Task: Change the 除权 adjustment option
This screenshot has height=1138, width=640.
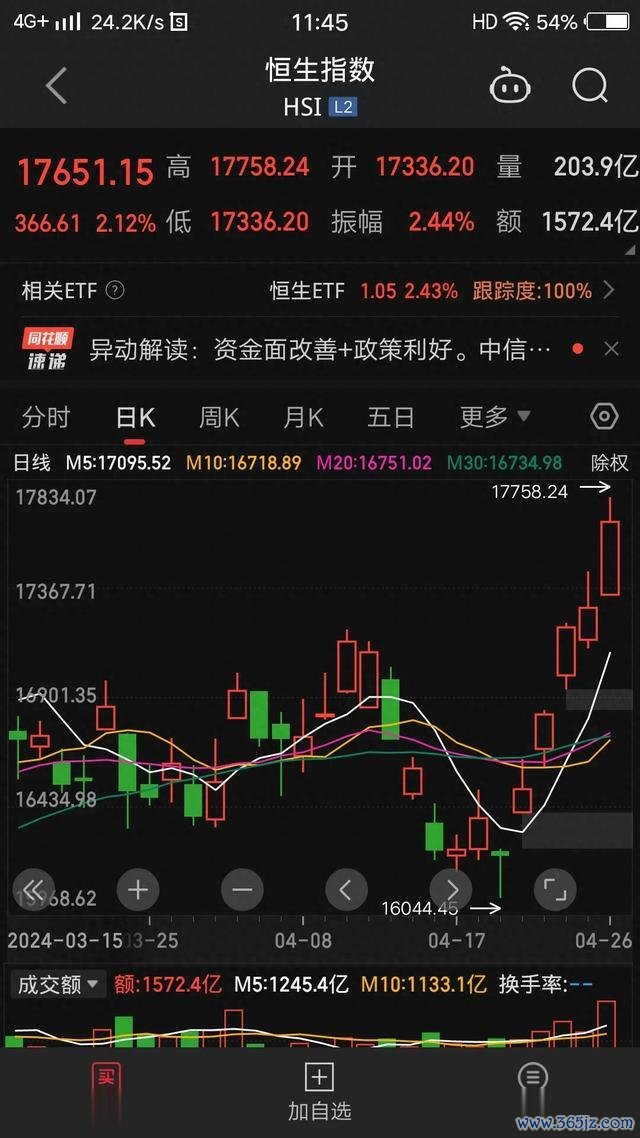Action: point(610,463)
